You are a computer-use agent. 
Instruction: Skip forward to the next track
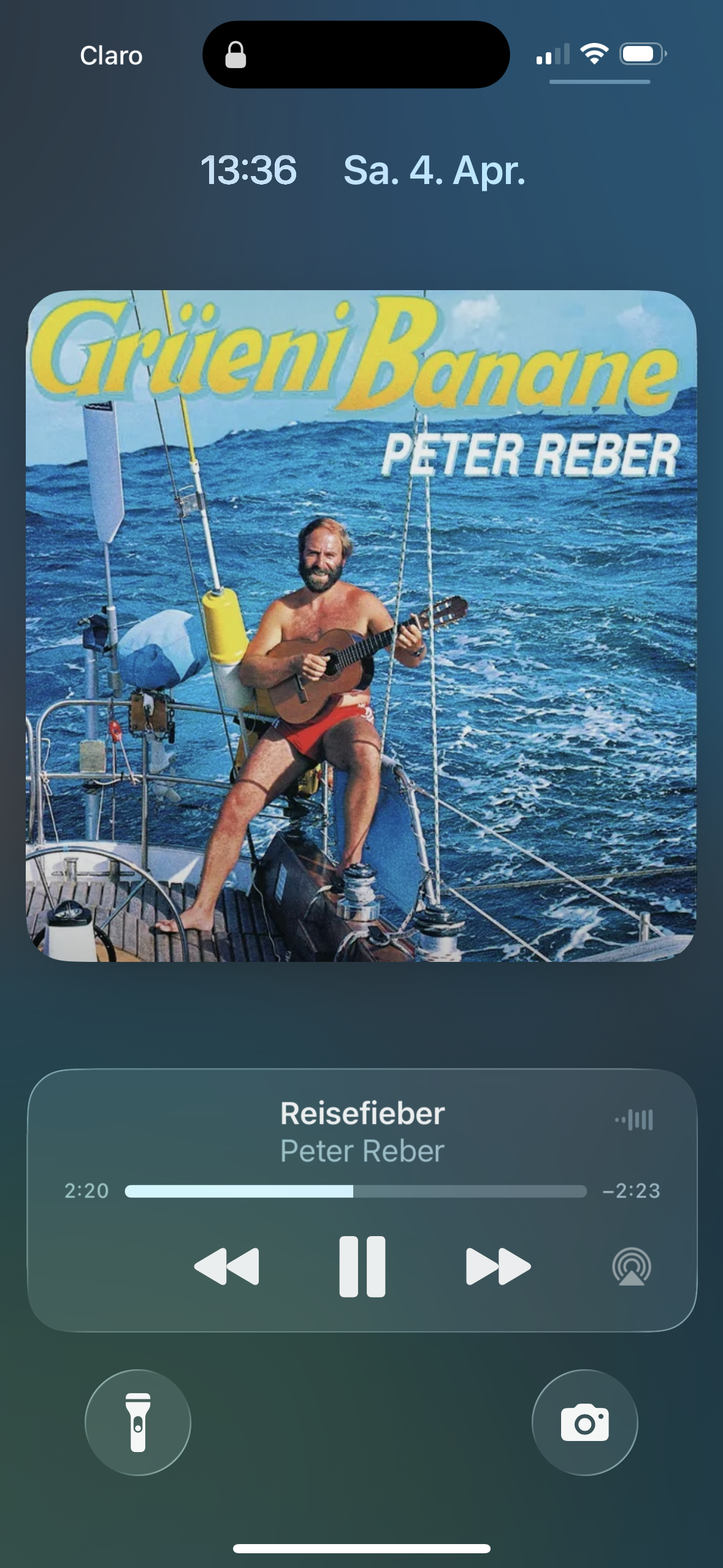pyautogui.click(x=498, y=1266)
